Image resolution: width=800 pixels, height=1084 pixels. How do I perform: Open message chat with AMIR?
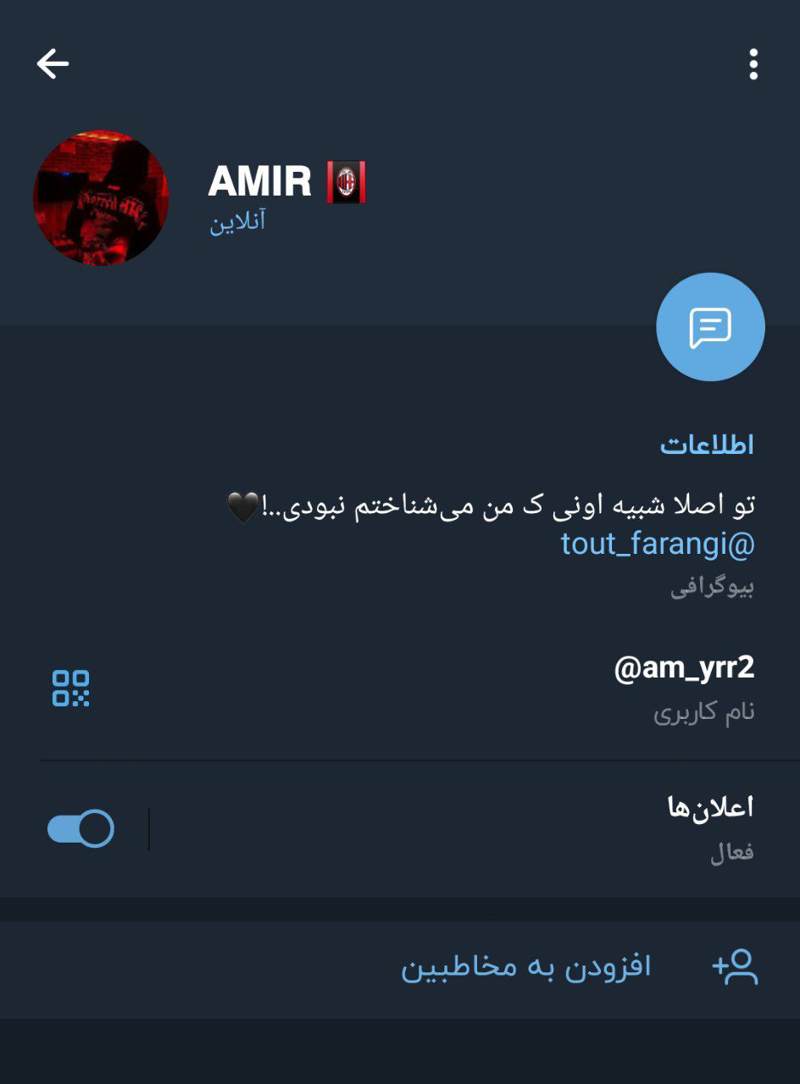click(710, 327)
